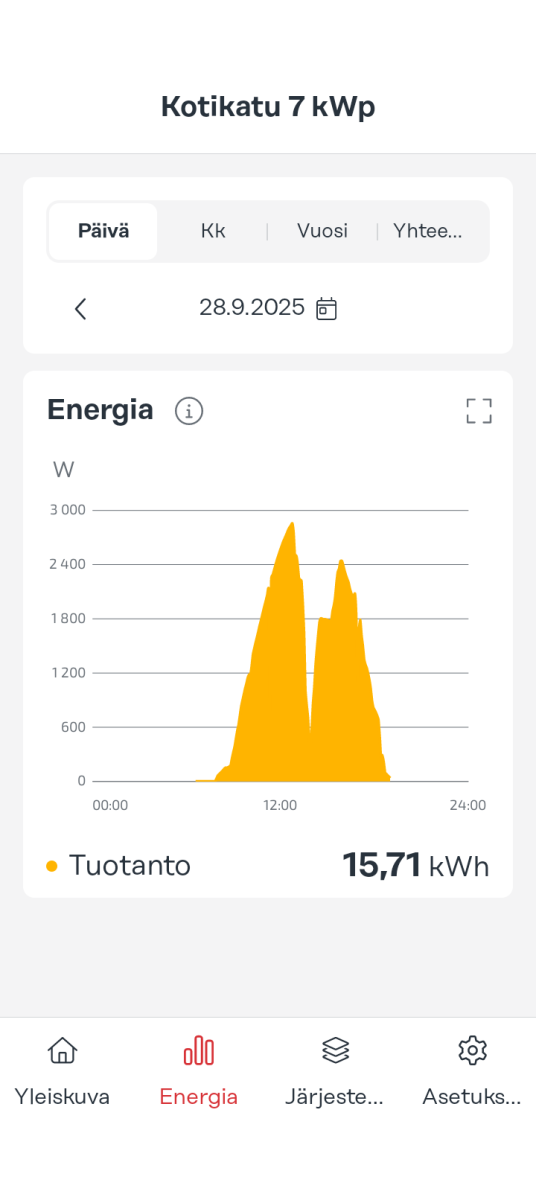536x1200 pixels.
Task: Open the Yleiskuva overview tab
Action: [62, 1073]
